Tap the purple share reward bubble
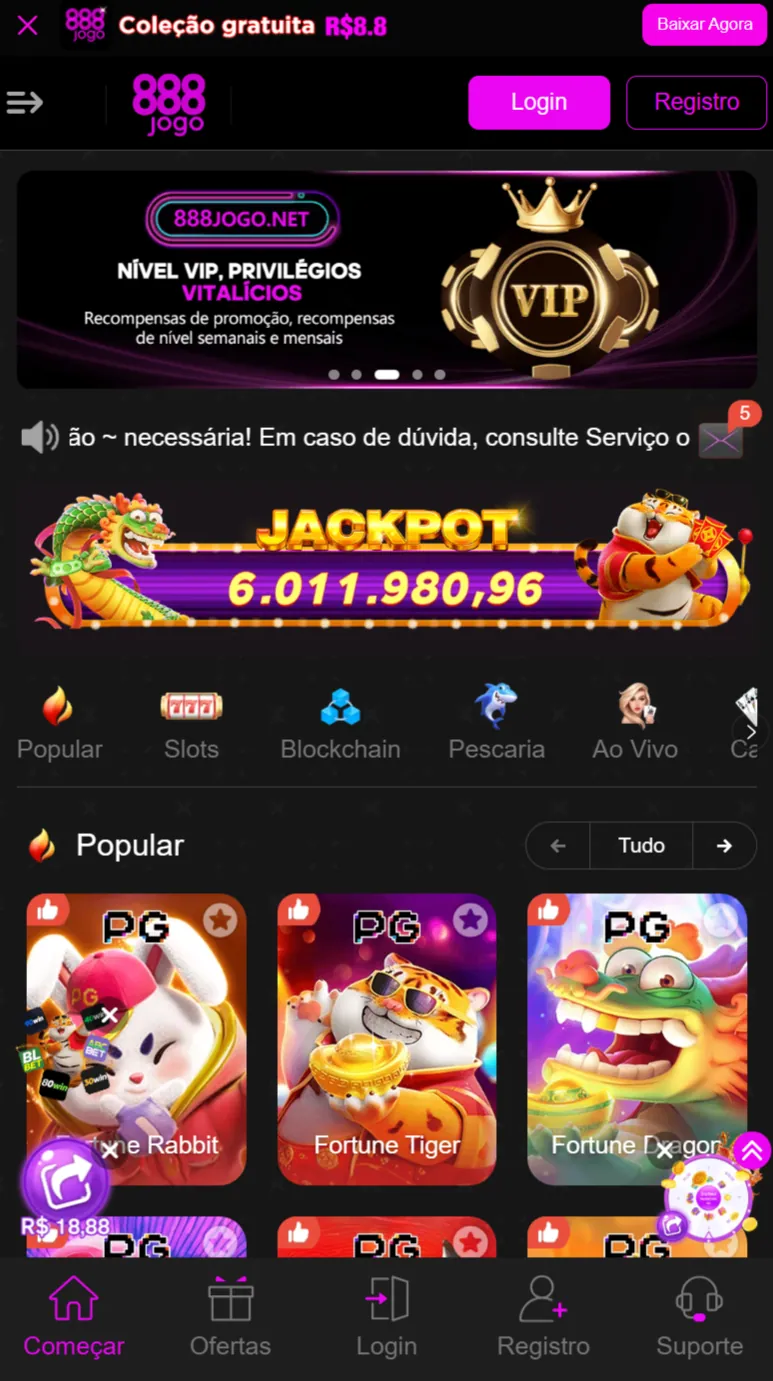Image resolution: width=773 pixels, height=1381 pixels. [65, 1183]
